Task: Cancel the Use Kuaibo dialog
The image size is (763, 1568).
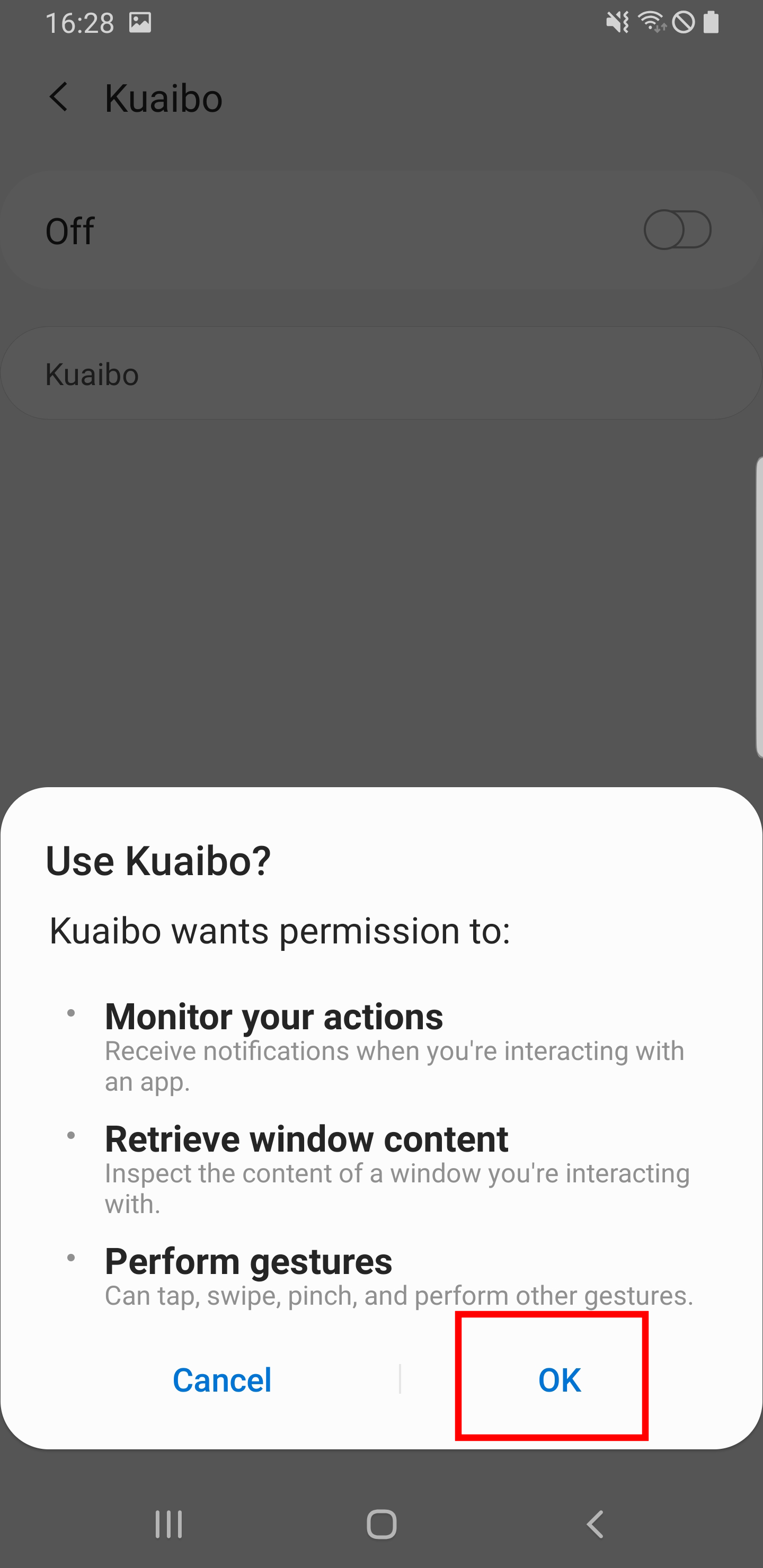Action: 222,1380
